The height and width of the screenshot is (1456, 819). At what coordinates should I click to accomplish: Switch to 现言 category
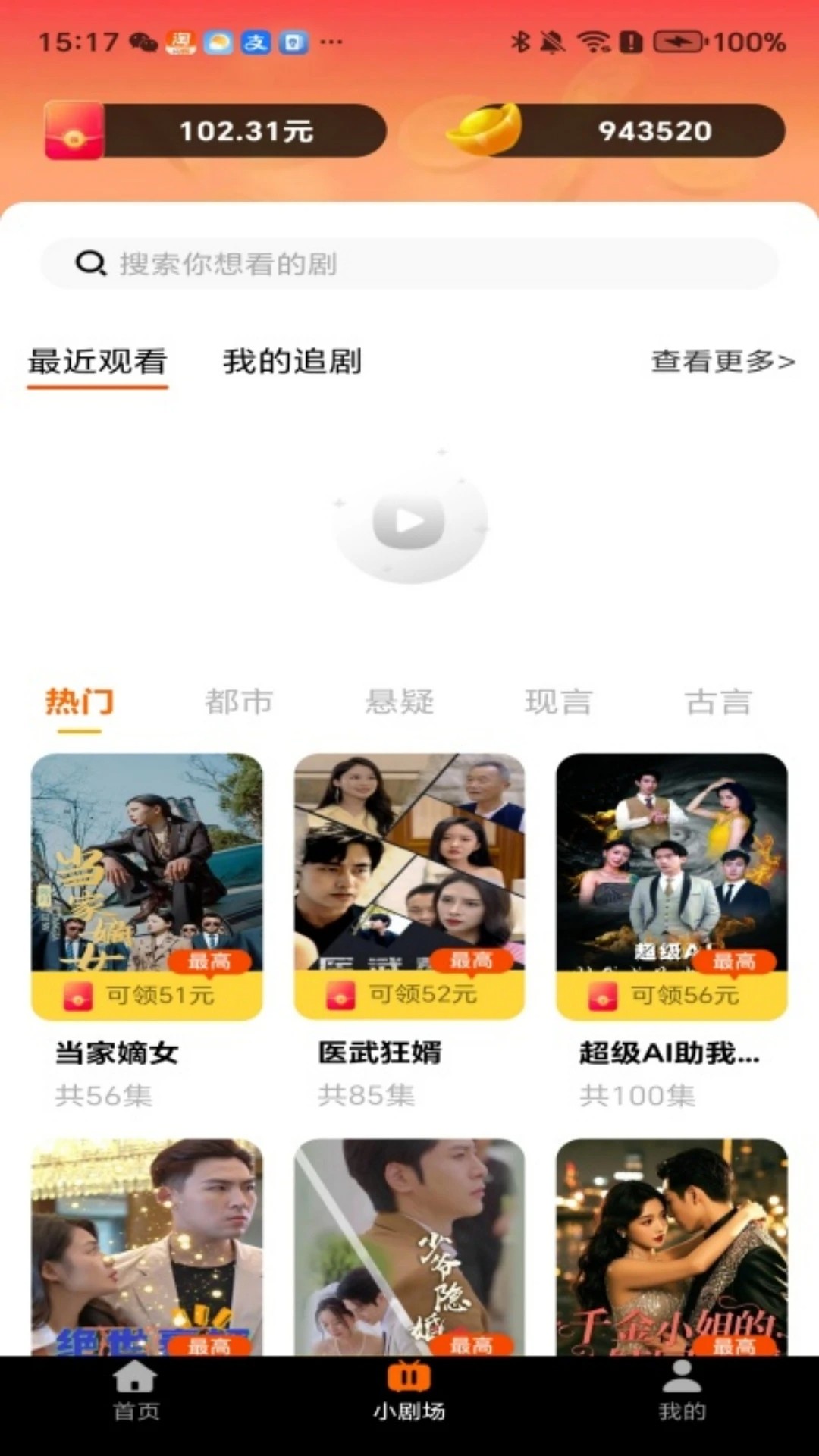pyautogui.click(x=560, y=701)
